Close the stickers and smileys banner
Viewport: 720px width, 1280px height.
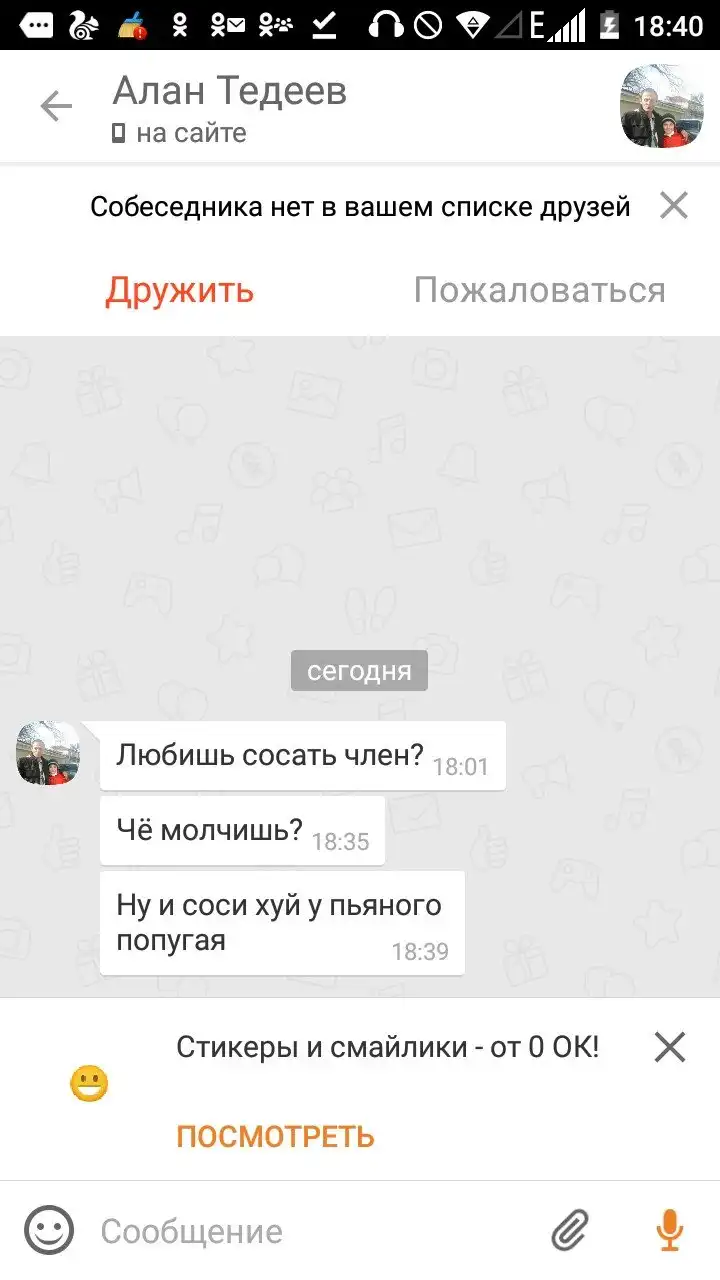(x=669, y=1047)
